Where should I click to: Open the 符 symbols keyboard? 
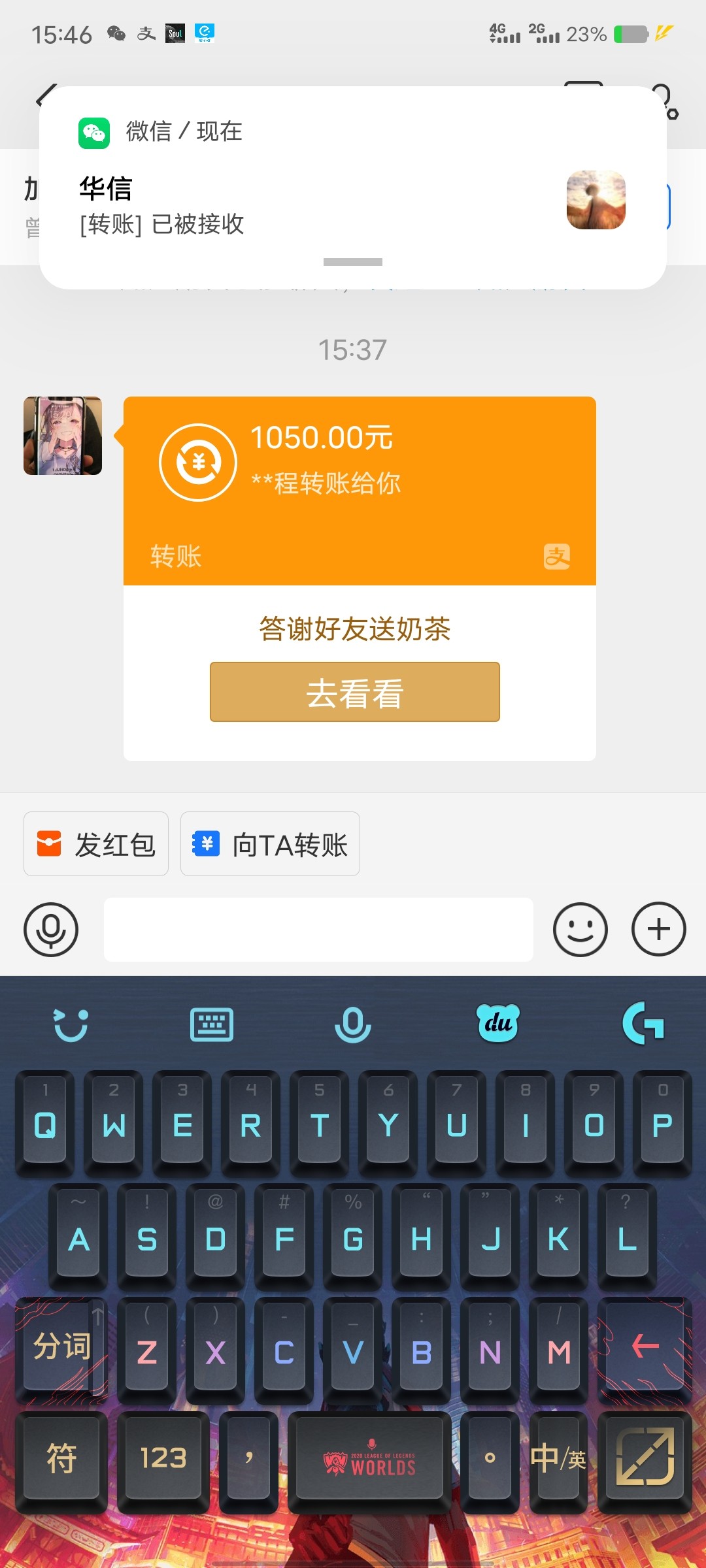tap(61, 1458)
